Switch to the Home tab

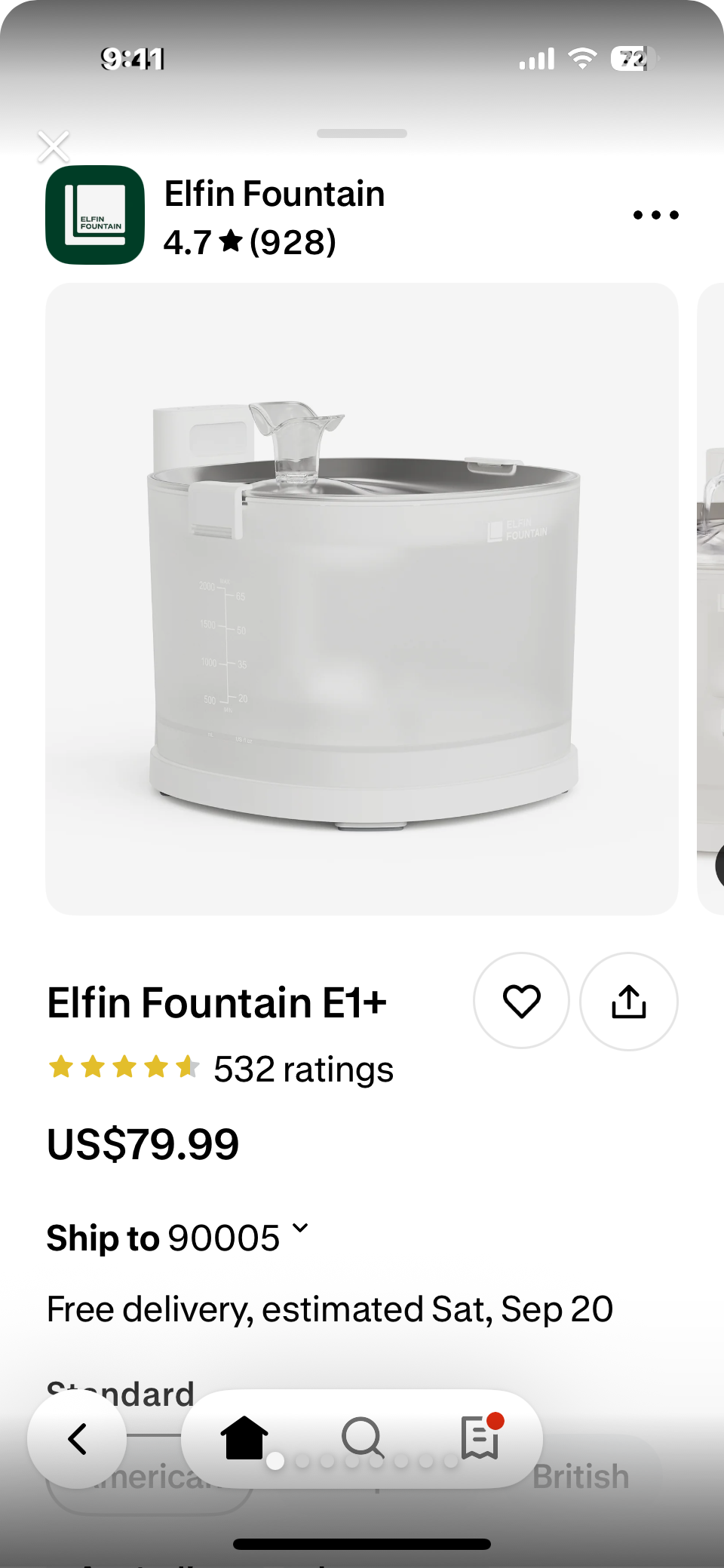click(244, 1438)
